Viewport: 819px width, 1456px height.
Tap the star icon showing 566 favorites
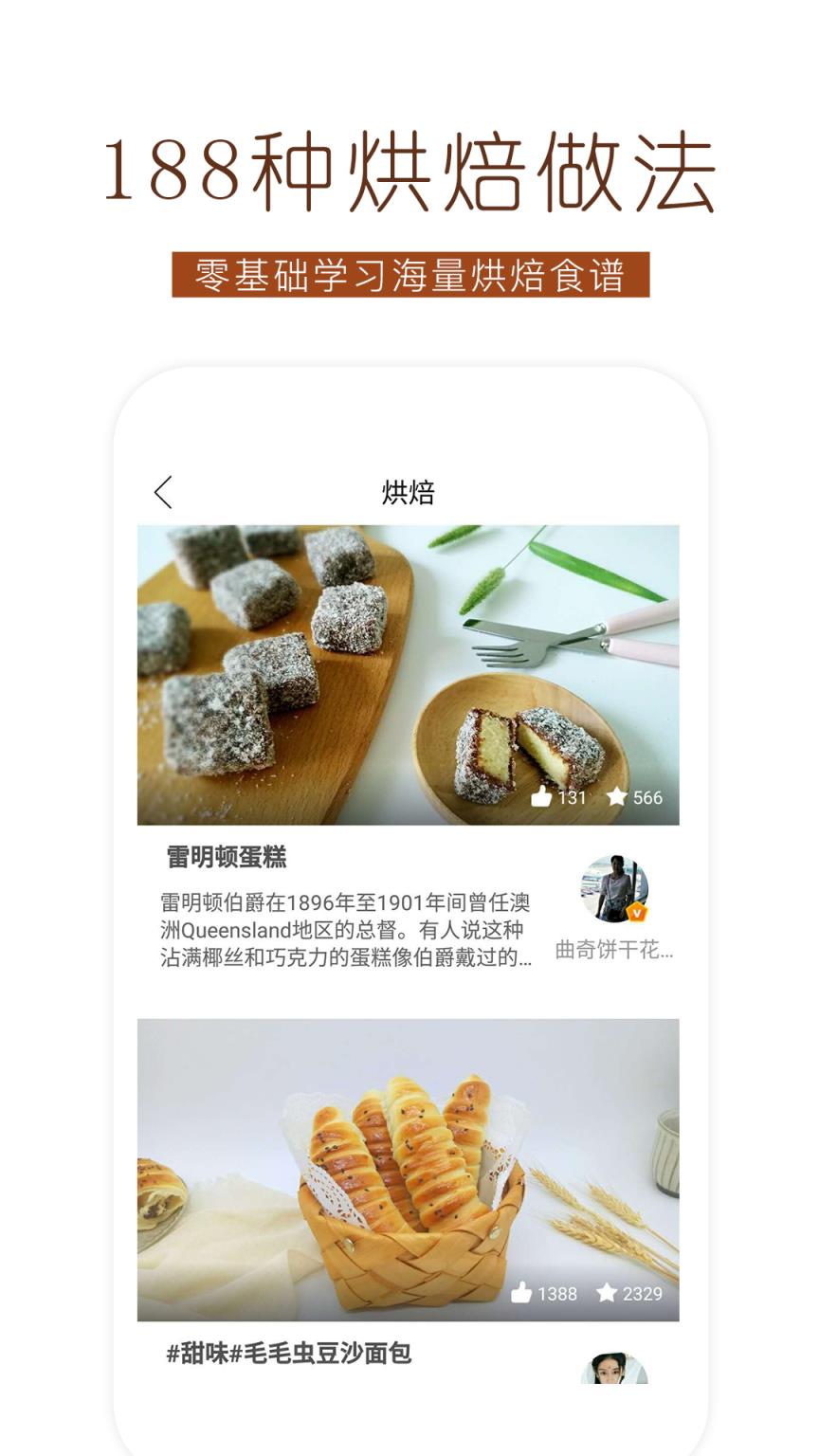[x=617, y=798]
